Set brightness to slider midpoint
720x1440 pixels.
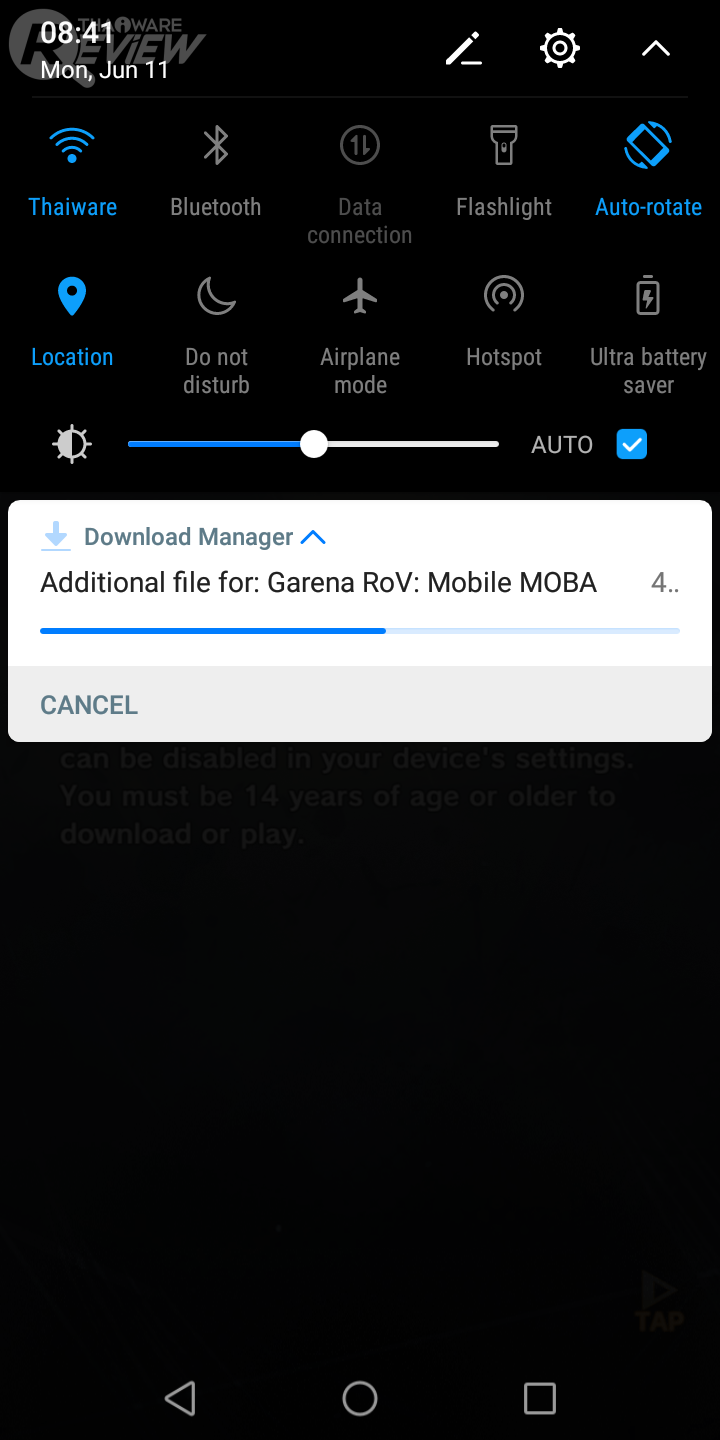click(313, 444)
